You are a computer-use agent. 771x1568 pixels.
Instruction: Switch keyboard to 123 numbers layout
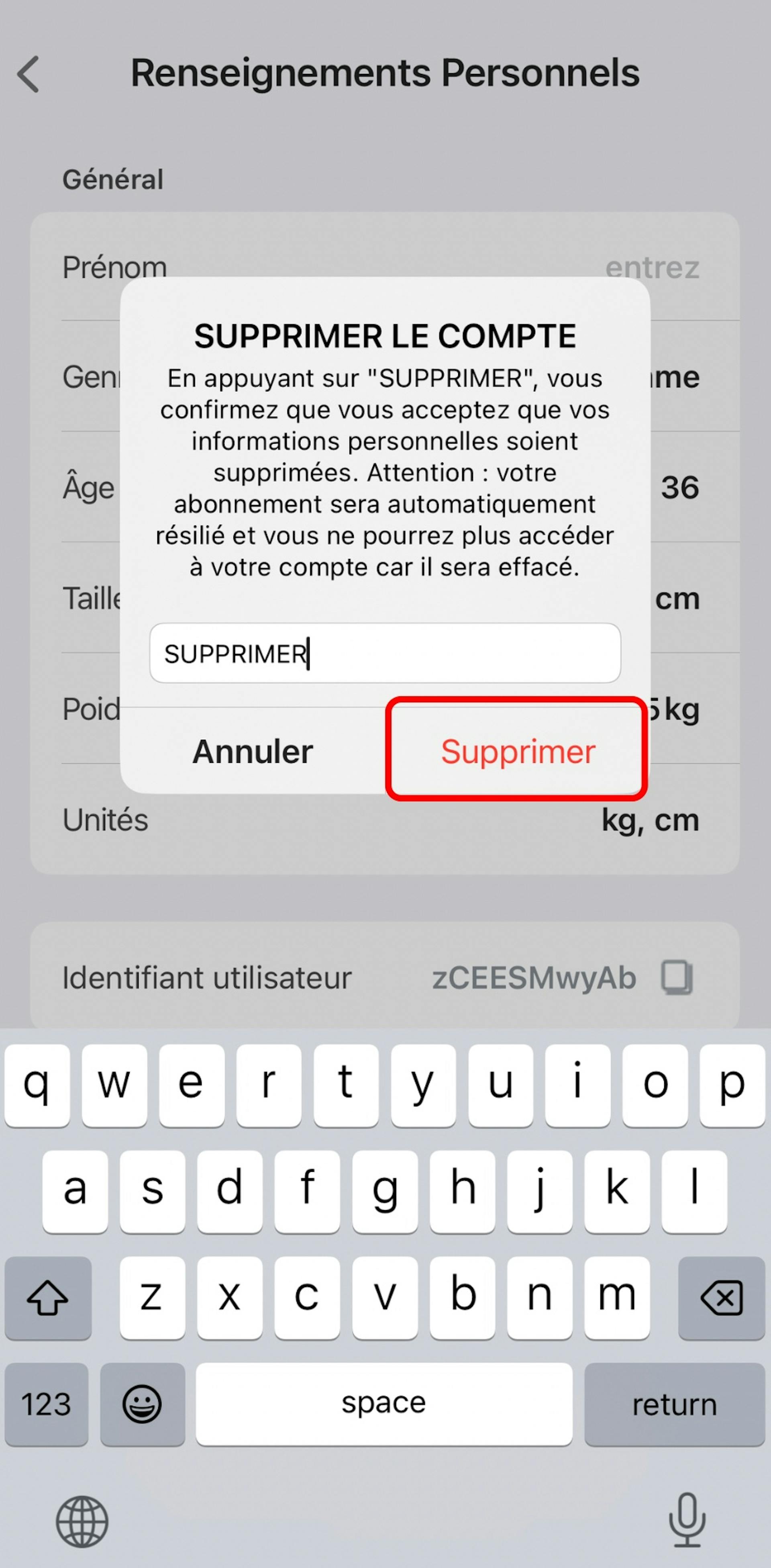46,1404
